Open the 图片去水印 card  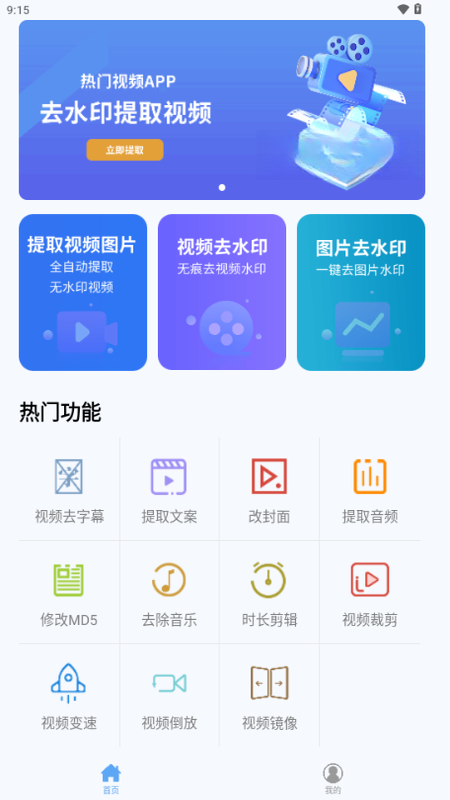pos(361,292)
